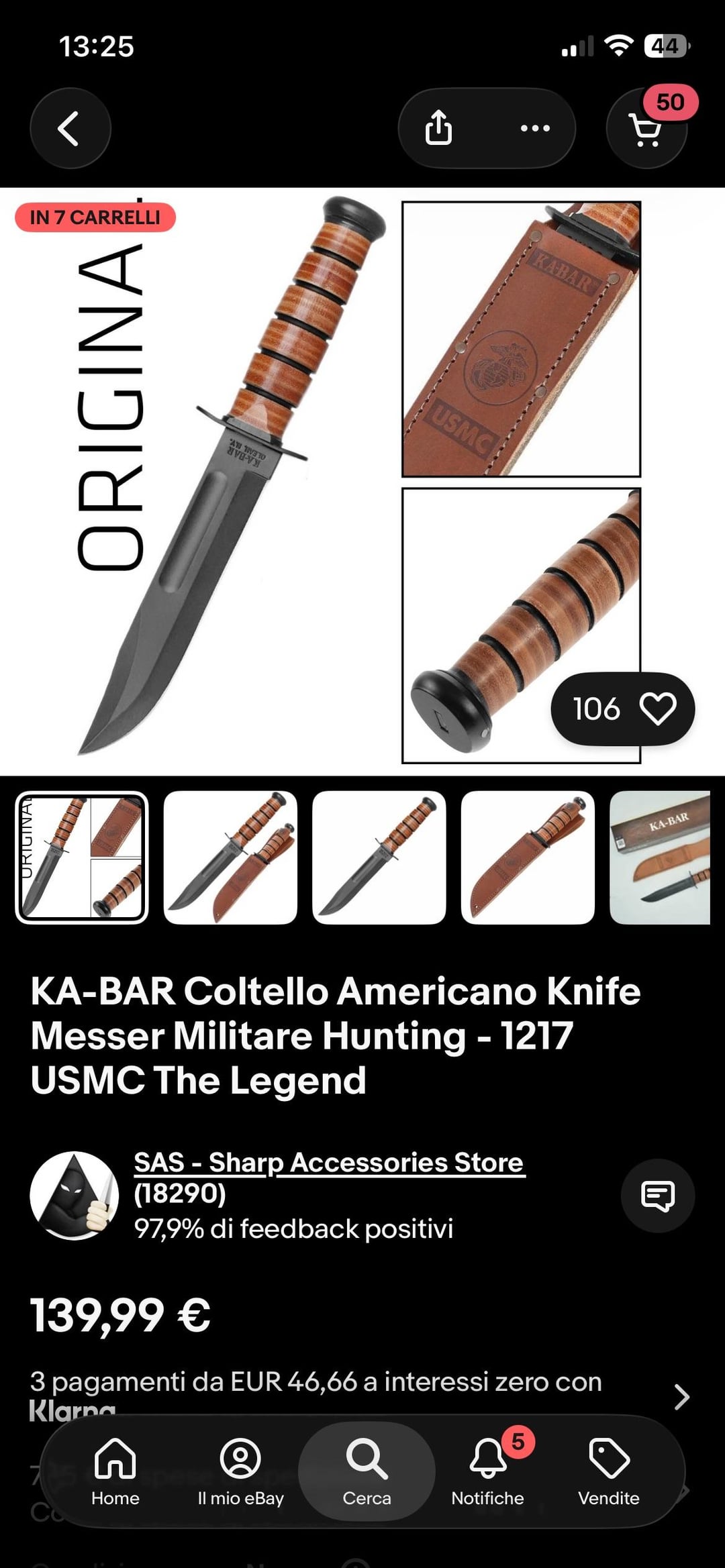Open SAS - Sharp Accessories Store seller page
This screenshot has width=725, height=1568.
[x=328, y=1162]
